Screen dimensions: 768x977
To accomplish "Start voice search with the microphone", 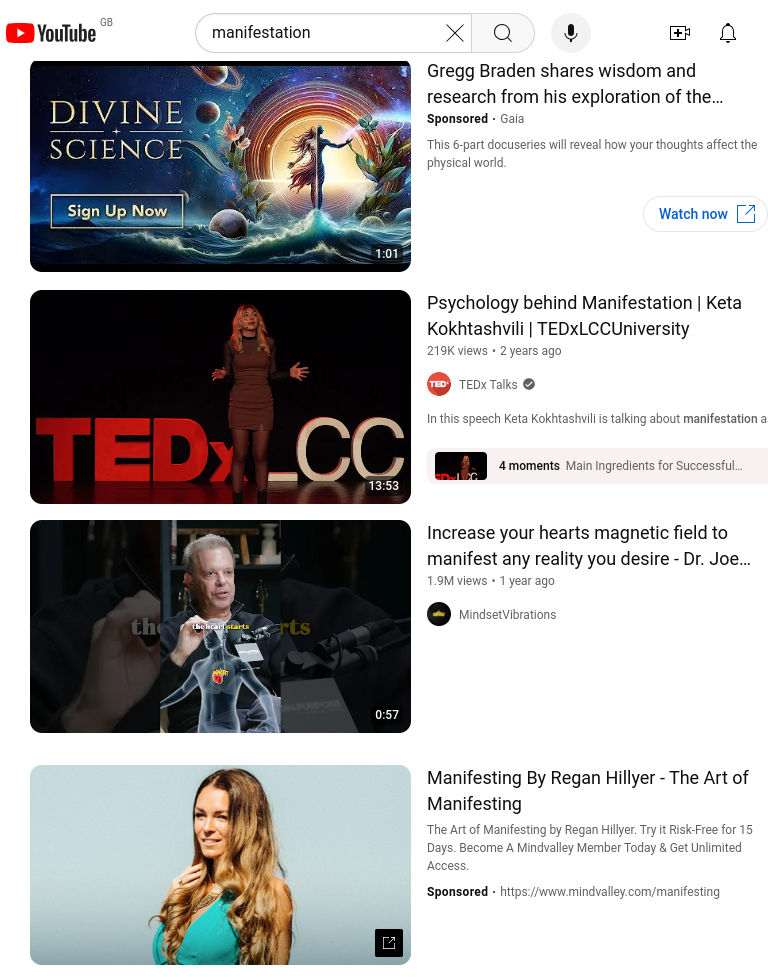I will tap(570, 33).
